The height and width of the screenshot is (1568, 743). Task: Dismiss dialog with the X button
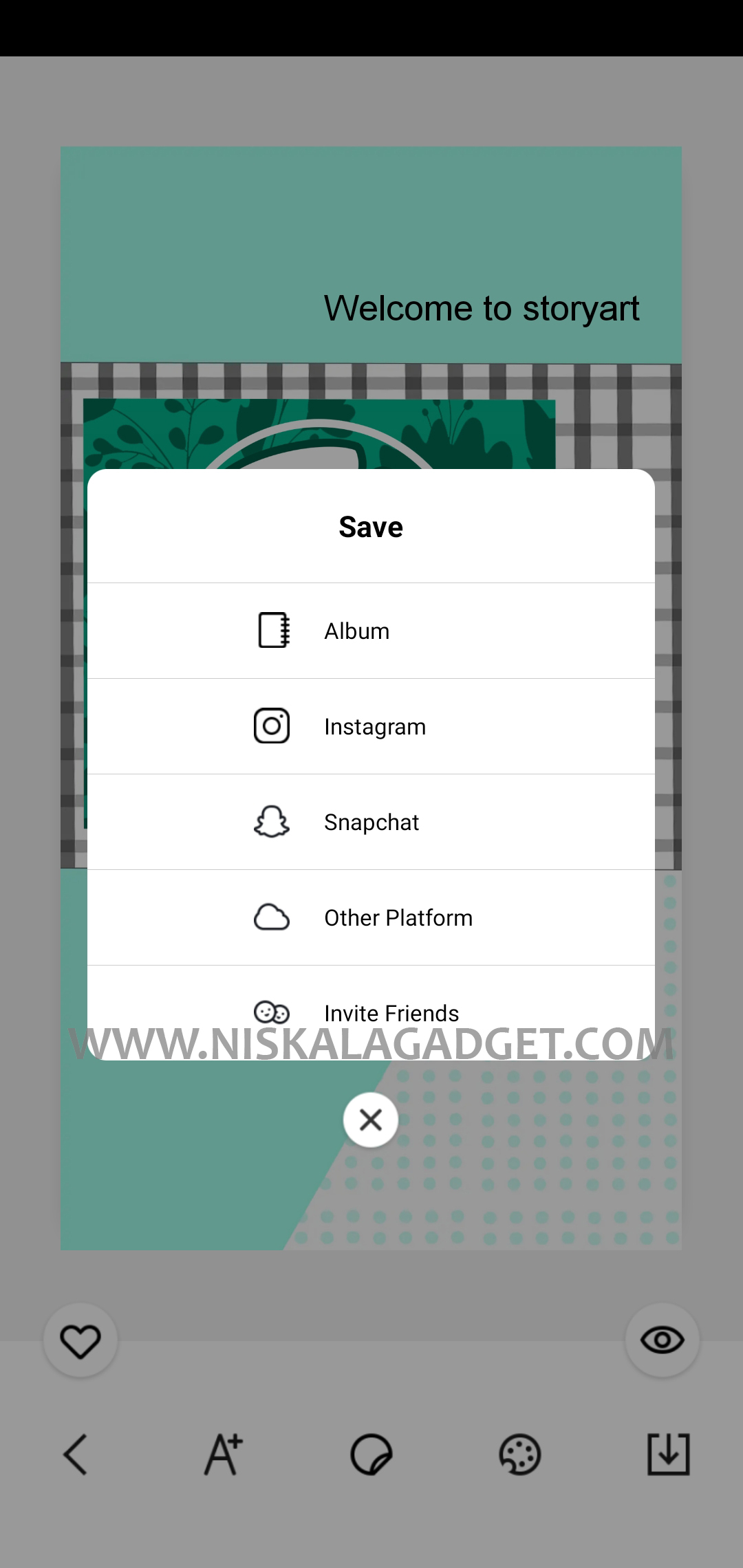371,1119
